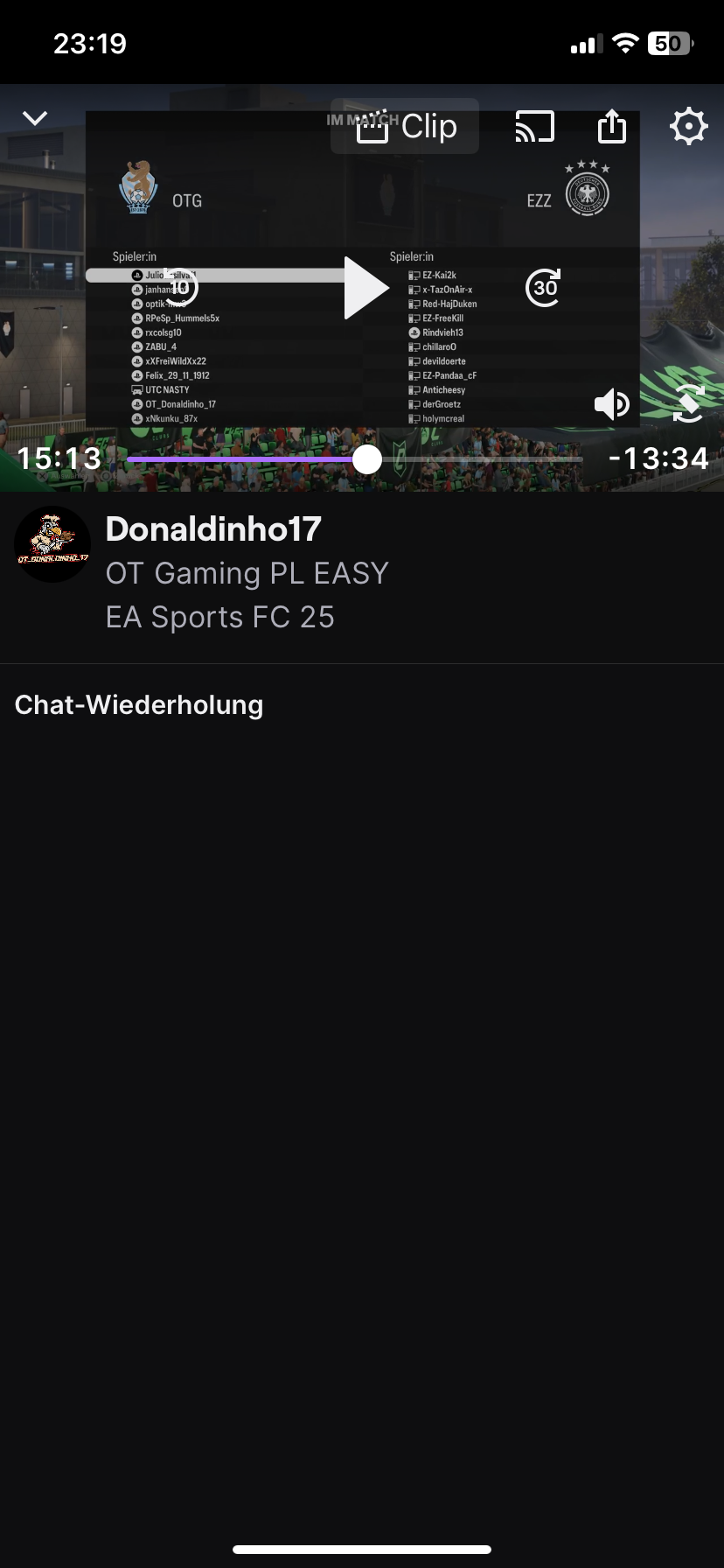The height and width of the screenshot is (1568, 724).
Task: Create a Clip of this video
Action: click(406, 128)
